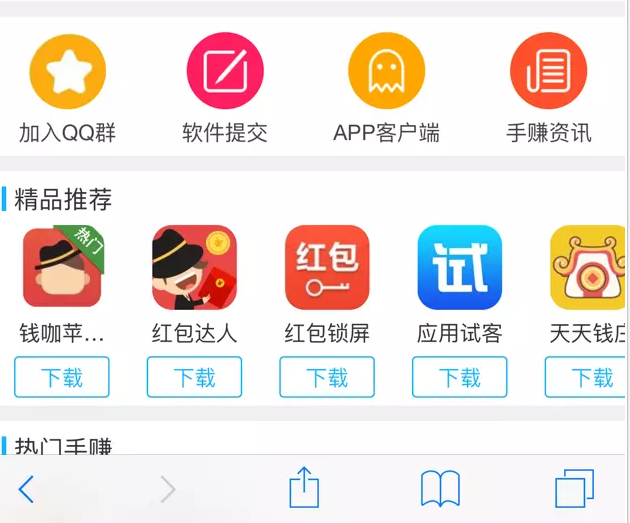630x523 pixels.
Task: Show open browser tabs
Action: click(574, 489)
